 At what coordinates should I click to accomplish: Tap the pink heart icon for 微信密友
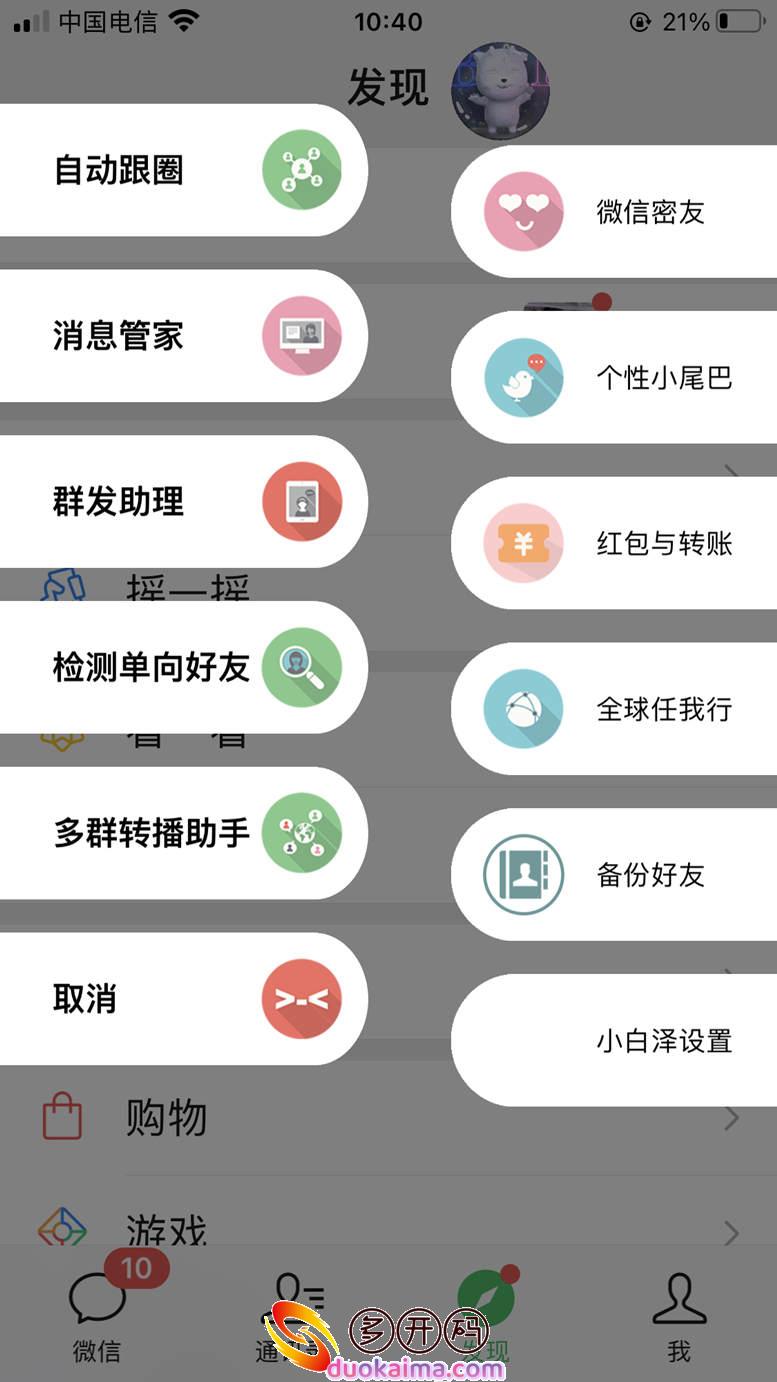pyautogui.click(x=524, y=212)
